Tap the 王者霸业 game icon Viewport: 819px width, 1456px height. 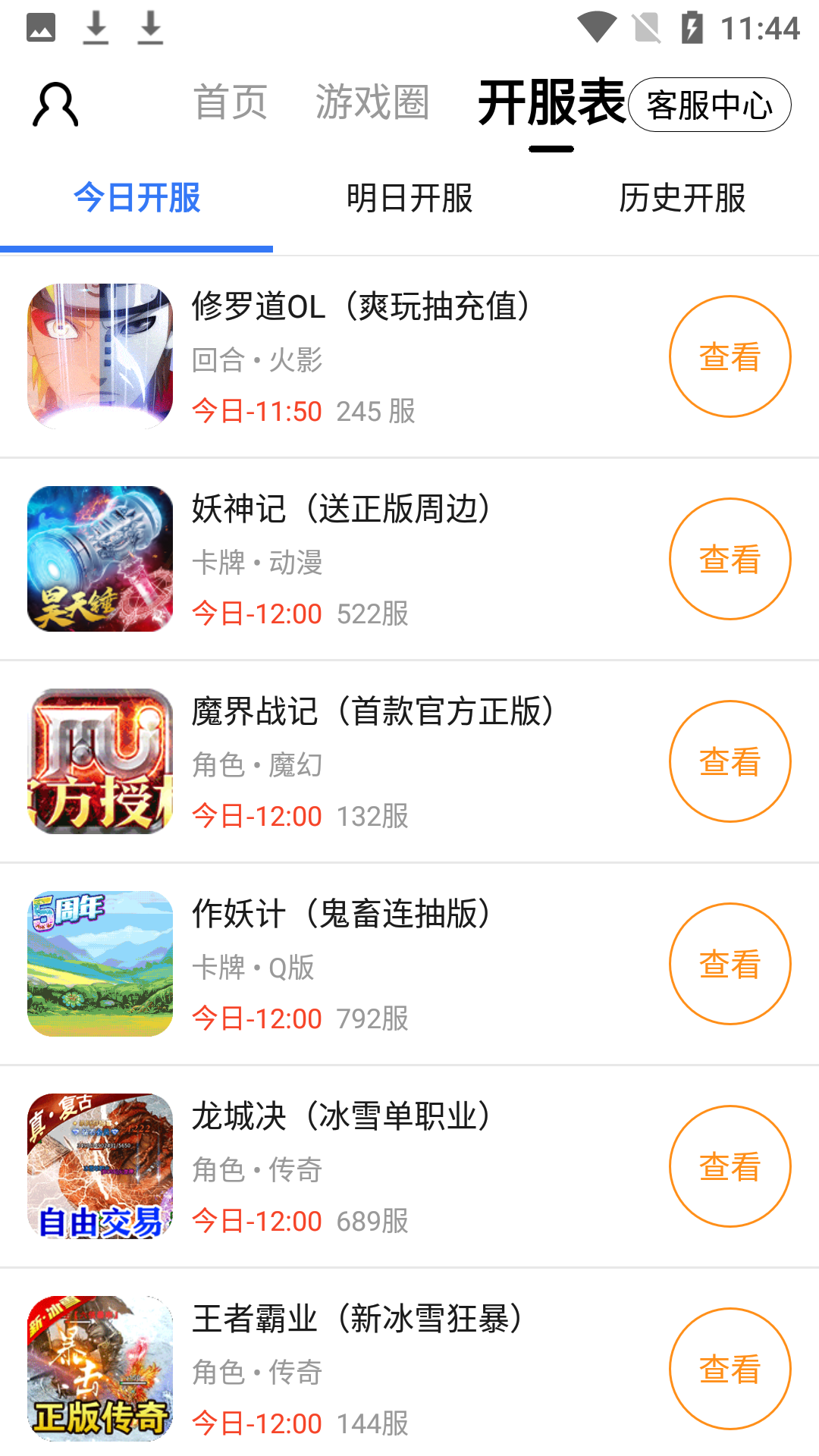pyautogui.click(x=99, y=1370)
